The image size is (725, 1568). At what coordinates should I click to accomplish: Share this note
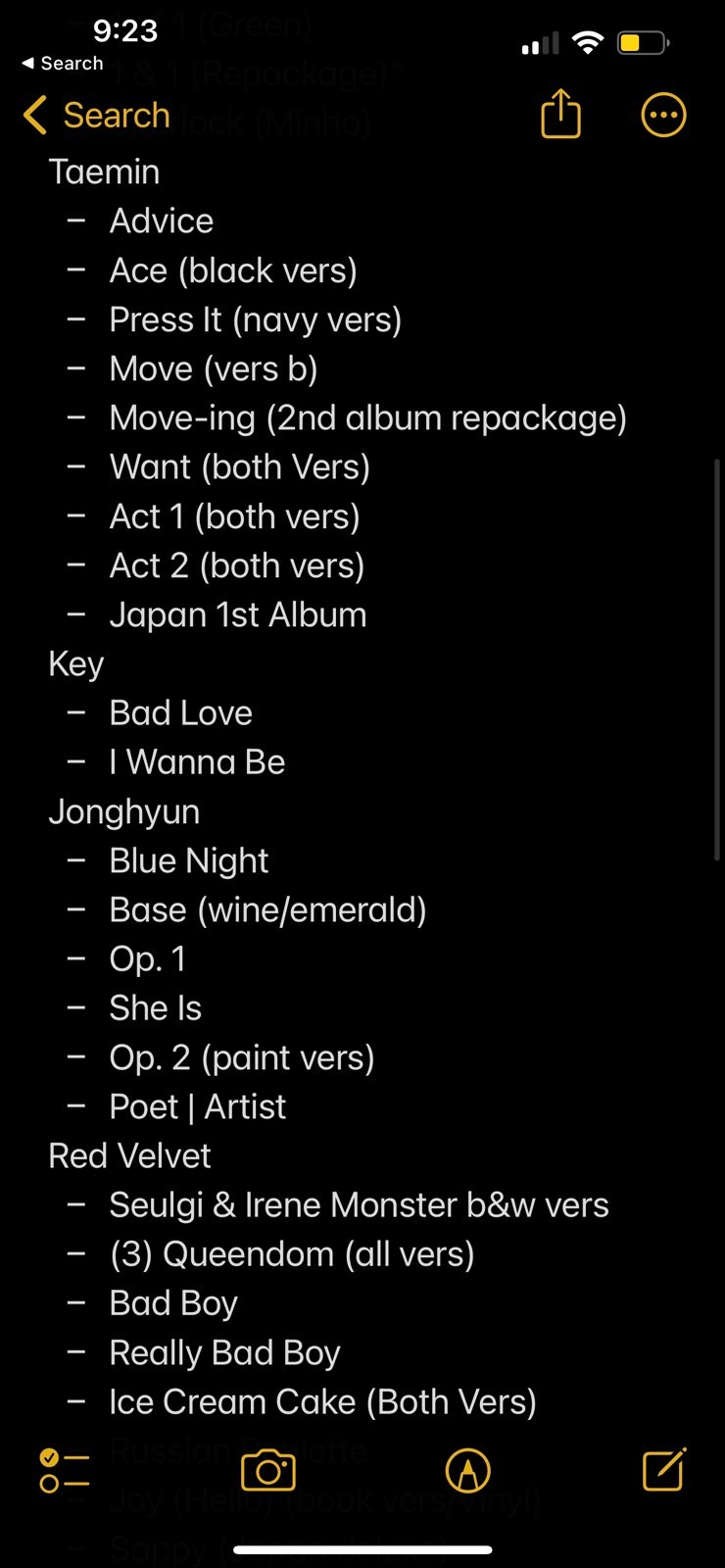point(560,114)
